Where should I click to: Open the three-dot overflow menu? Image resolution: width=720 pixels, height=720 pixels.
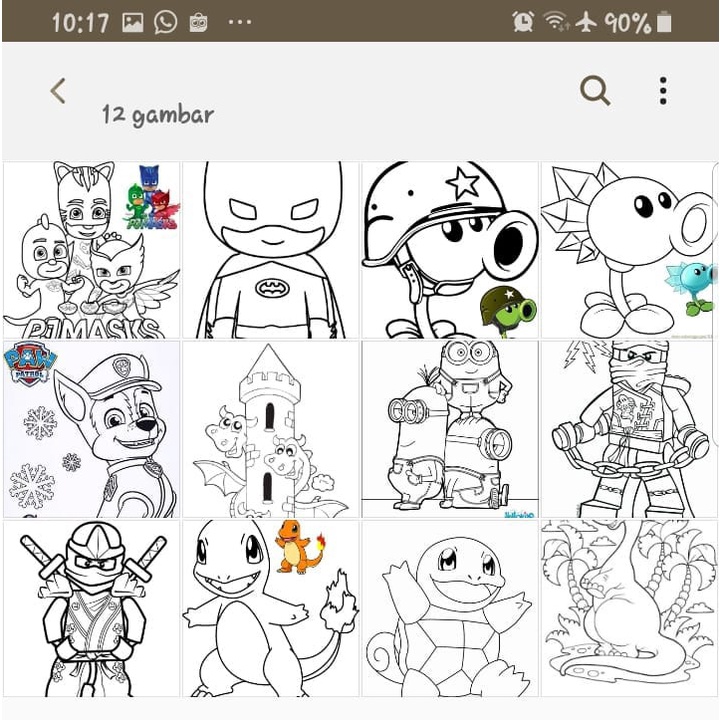tap(663, 91)
